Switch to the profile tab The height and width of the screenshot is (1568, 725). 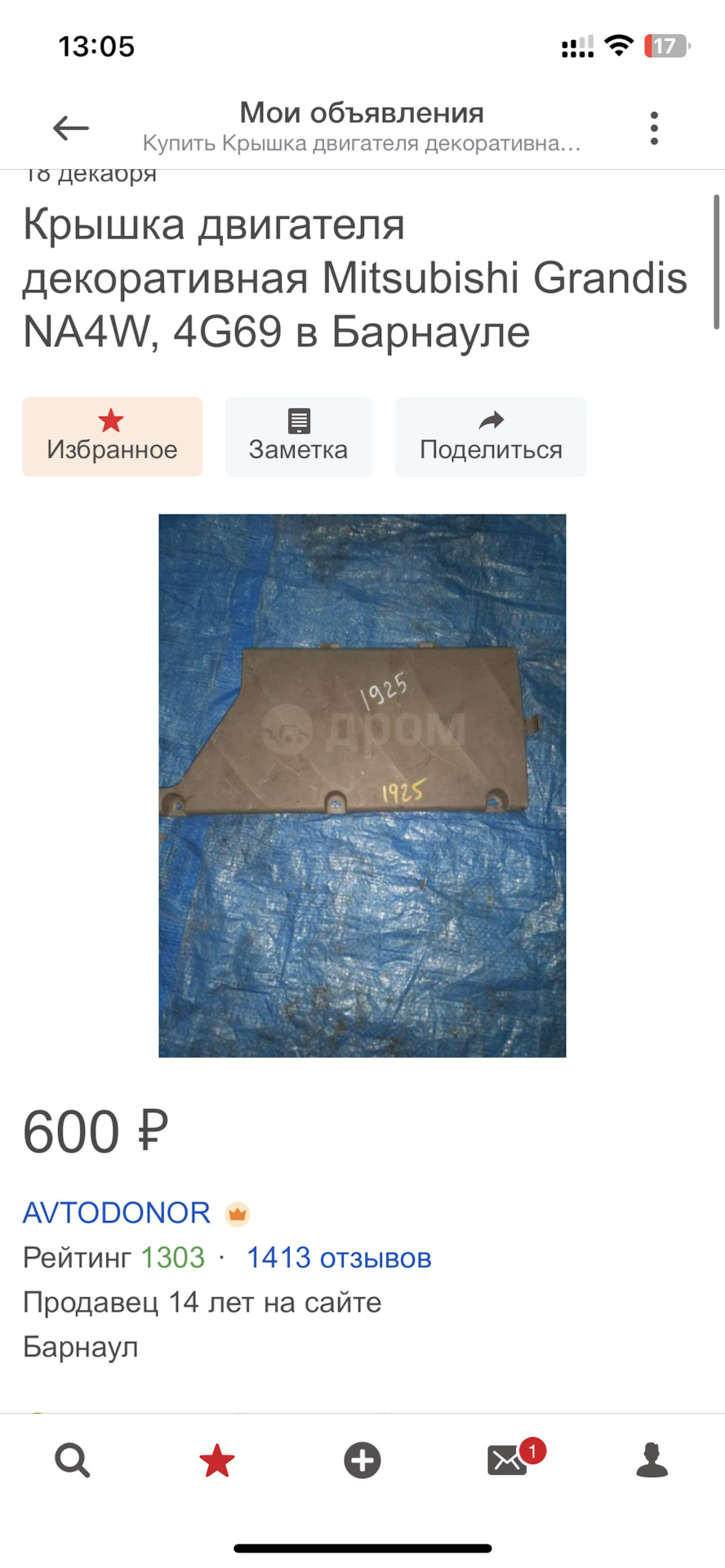[x=652, y=1460]
